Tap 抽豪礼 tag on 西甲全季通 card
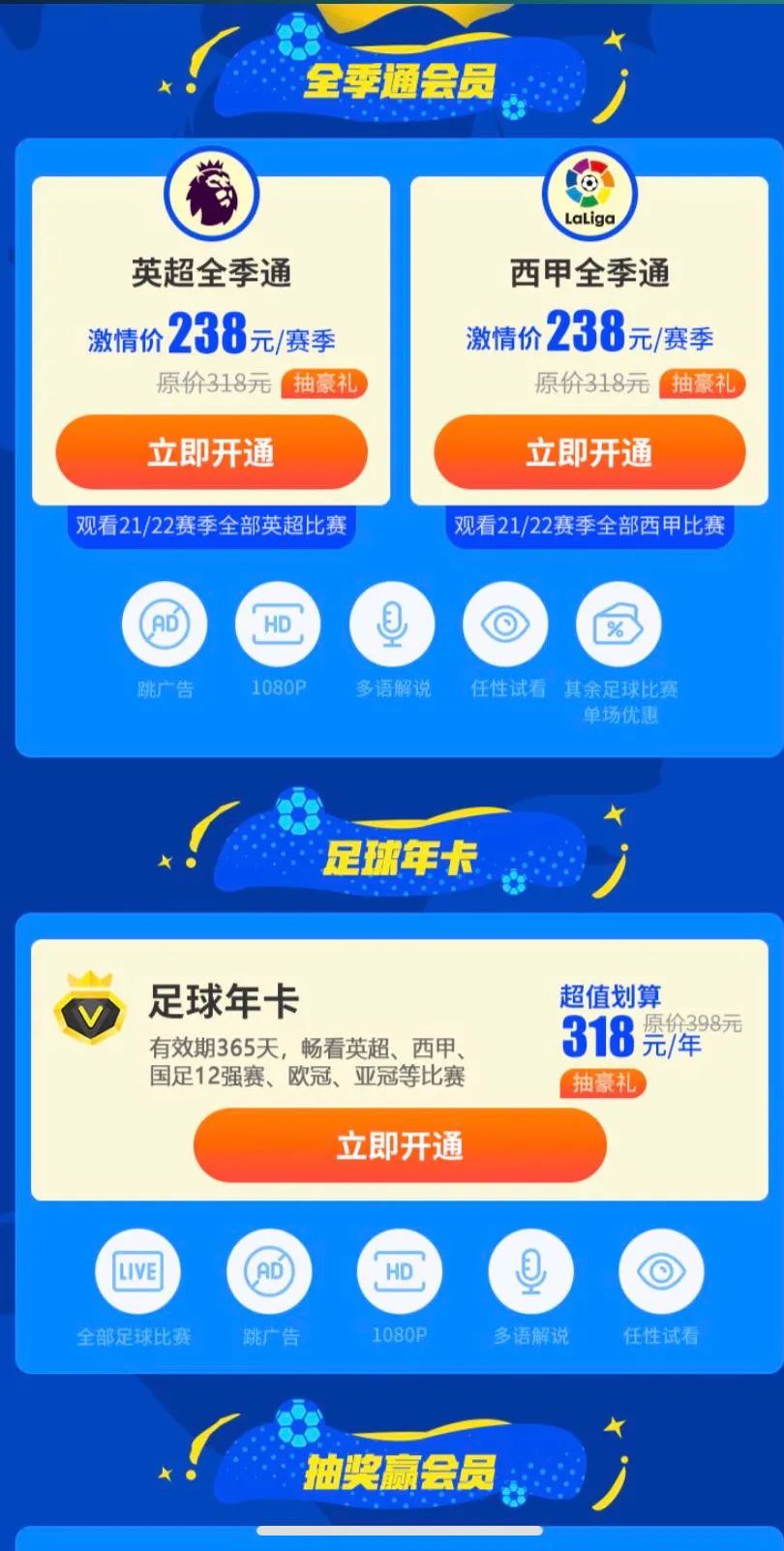784x1551 pixels. (x=703, y=383)
